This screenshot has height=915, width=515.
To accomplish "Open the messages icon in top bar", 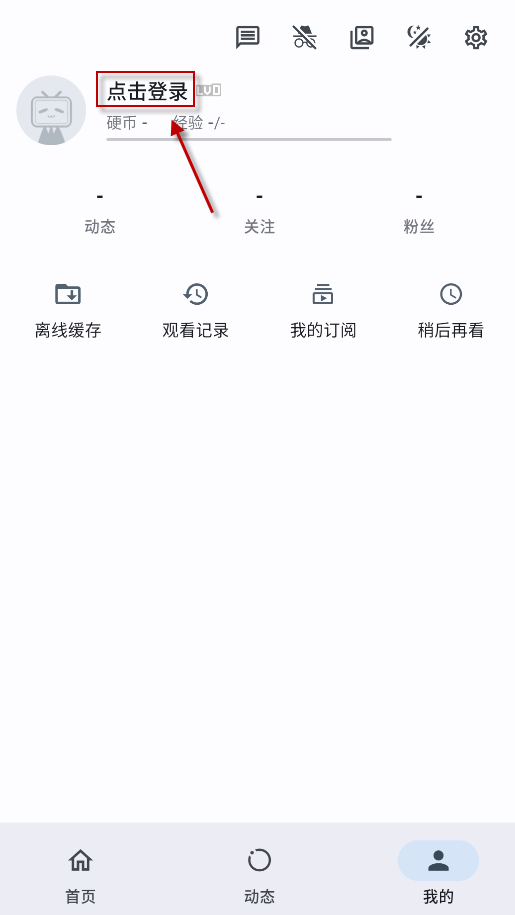I will pos(247,37).
